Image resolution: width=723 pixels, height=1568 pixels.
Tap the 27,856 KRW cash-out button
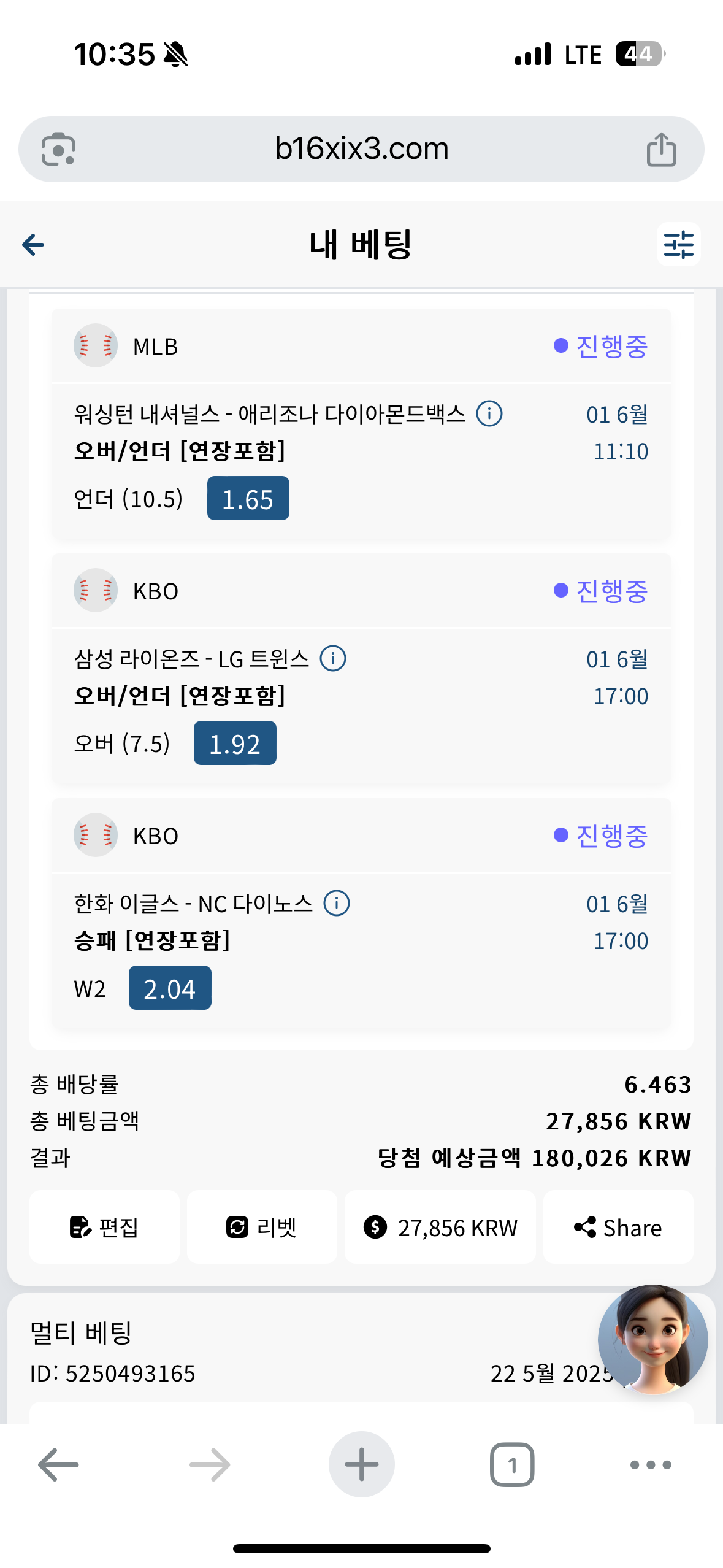[440, 1227]
